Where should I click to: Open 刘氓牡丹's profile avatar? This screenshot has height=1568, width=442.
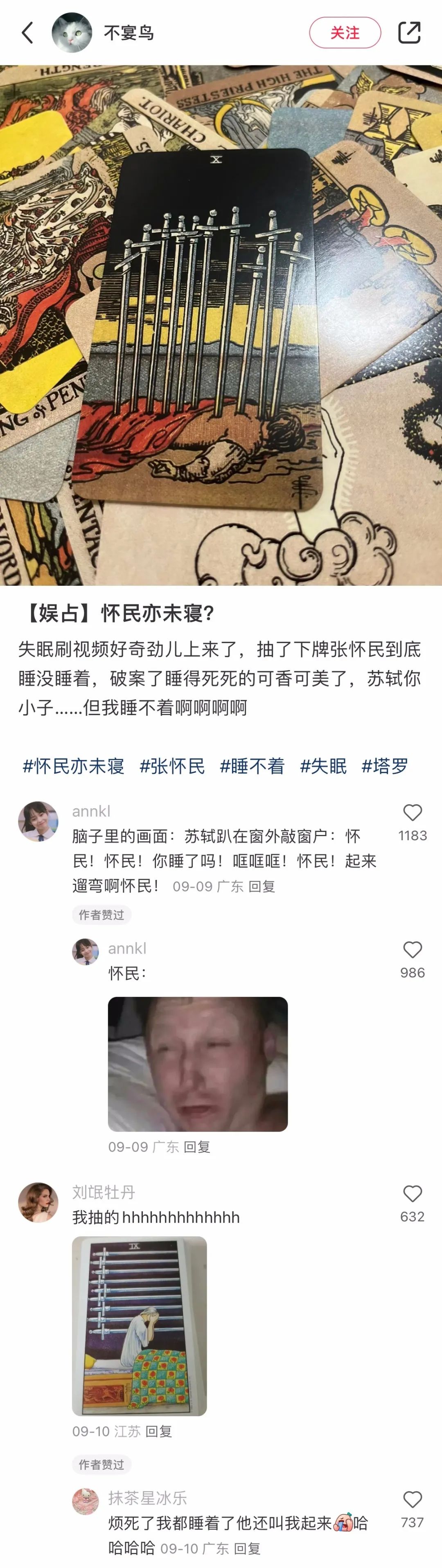pyautogui.click(x=38, y=1202)
